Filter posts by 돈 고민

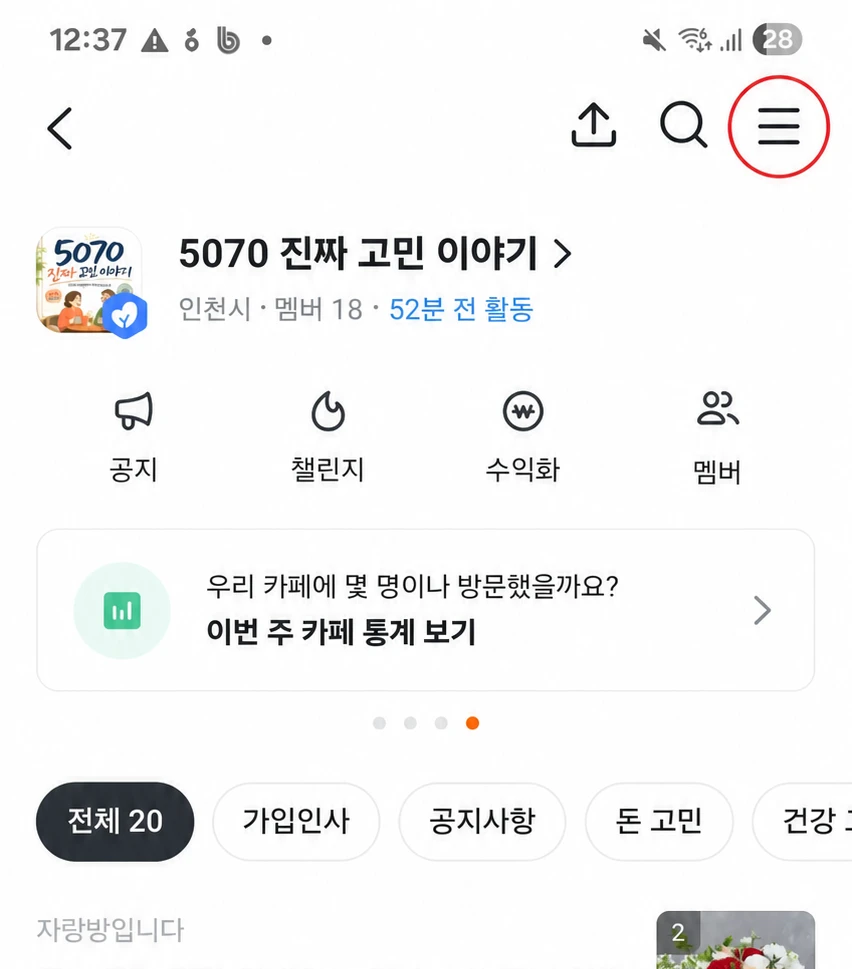pos(659,821)
